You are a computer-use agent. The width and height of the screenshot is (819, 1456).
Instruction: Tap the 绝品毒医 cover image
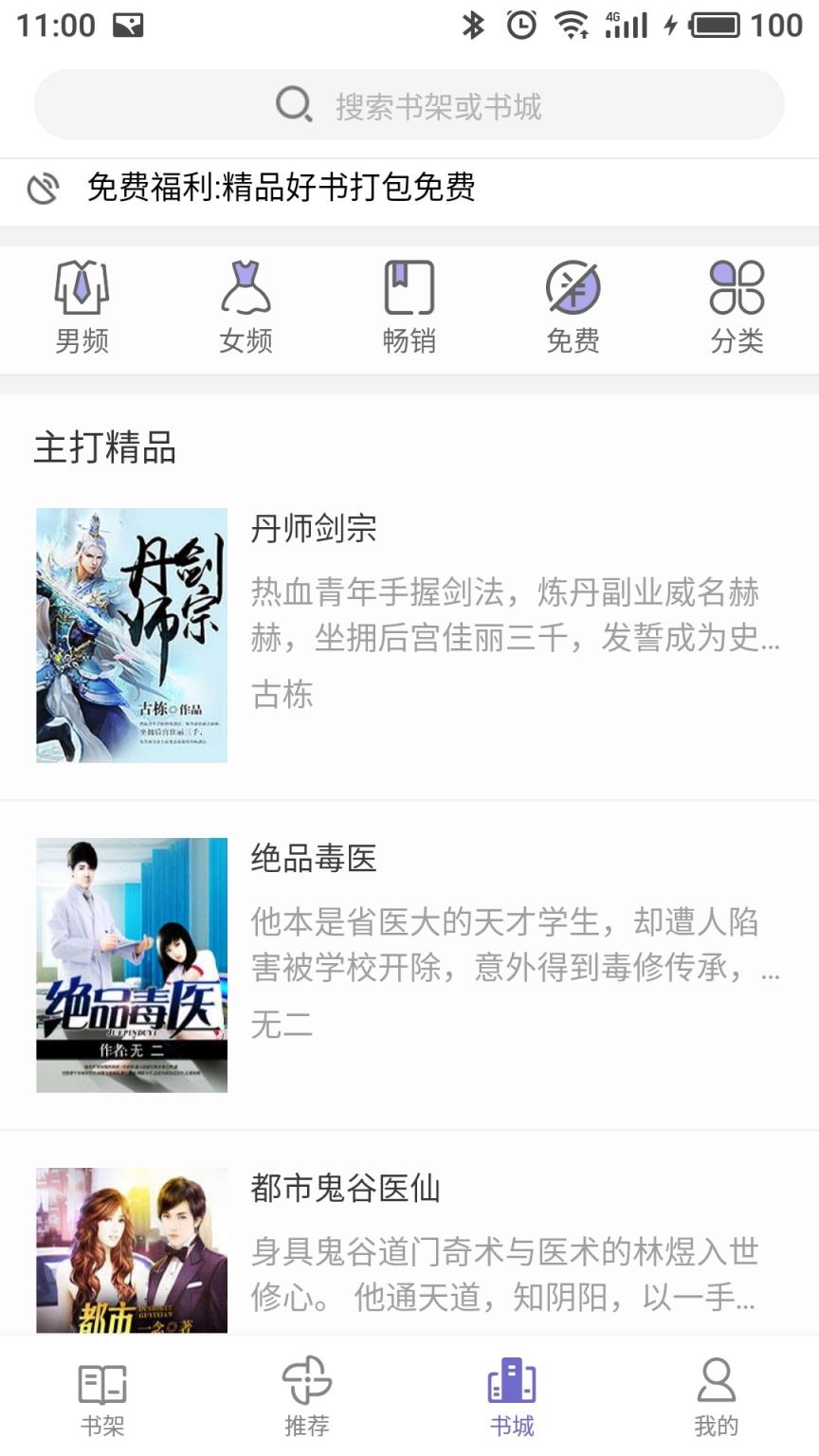(131, 965)
